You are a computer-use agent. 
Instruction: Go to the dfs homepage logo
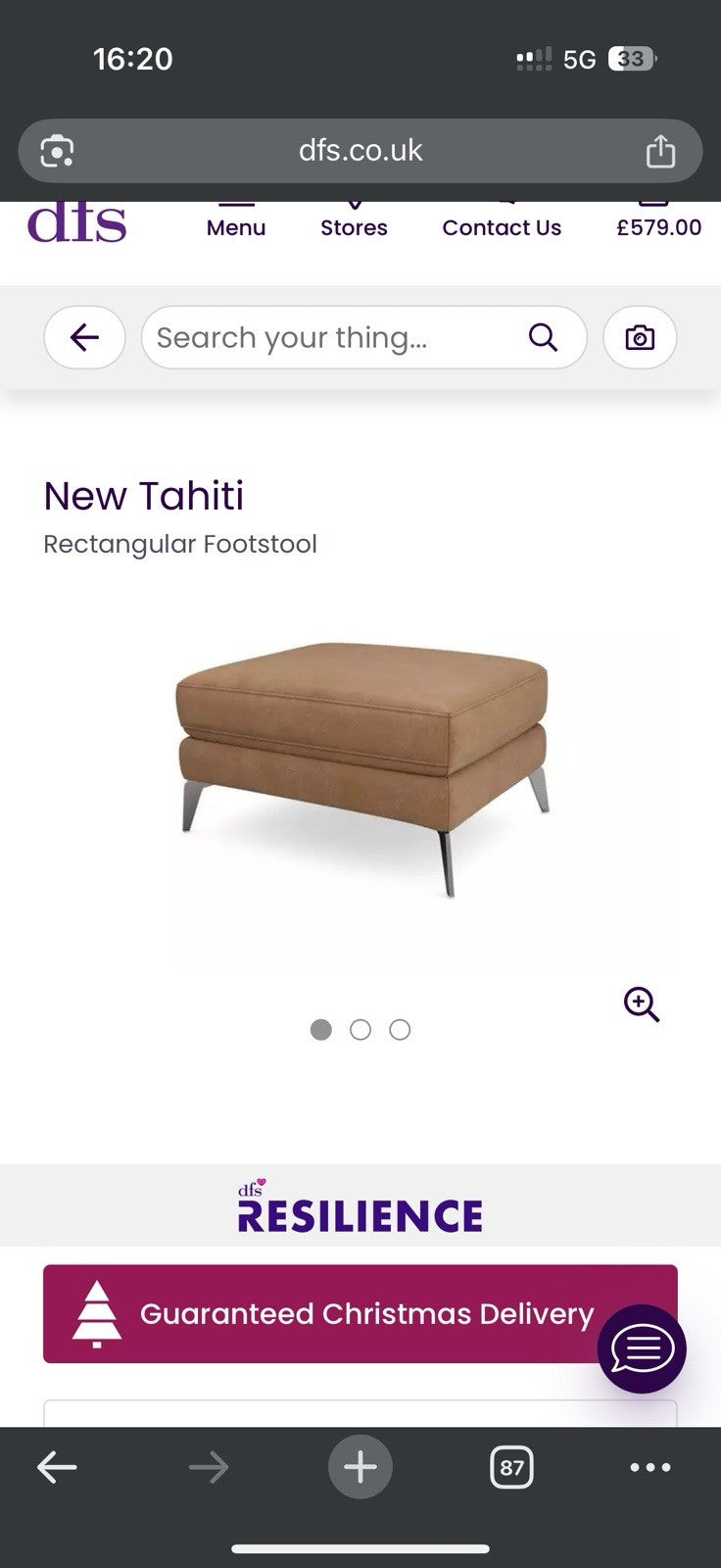click(76, 223)
